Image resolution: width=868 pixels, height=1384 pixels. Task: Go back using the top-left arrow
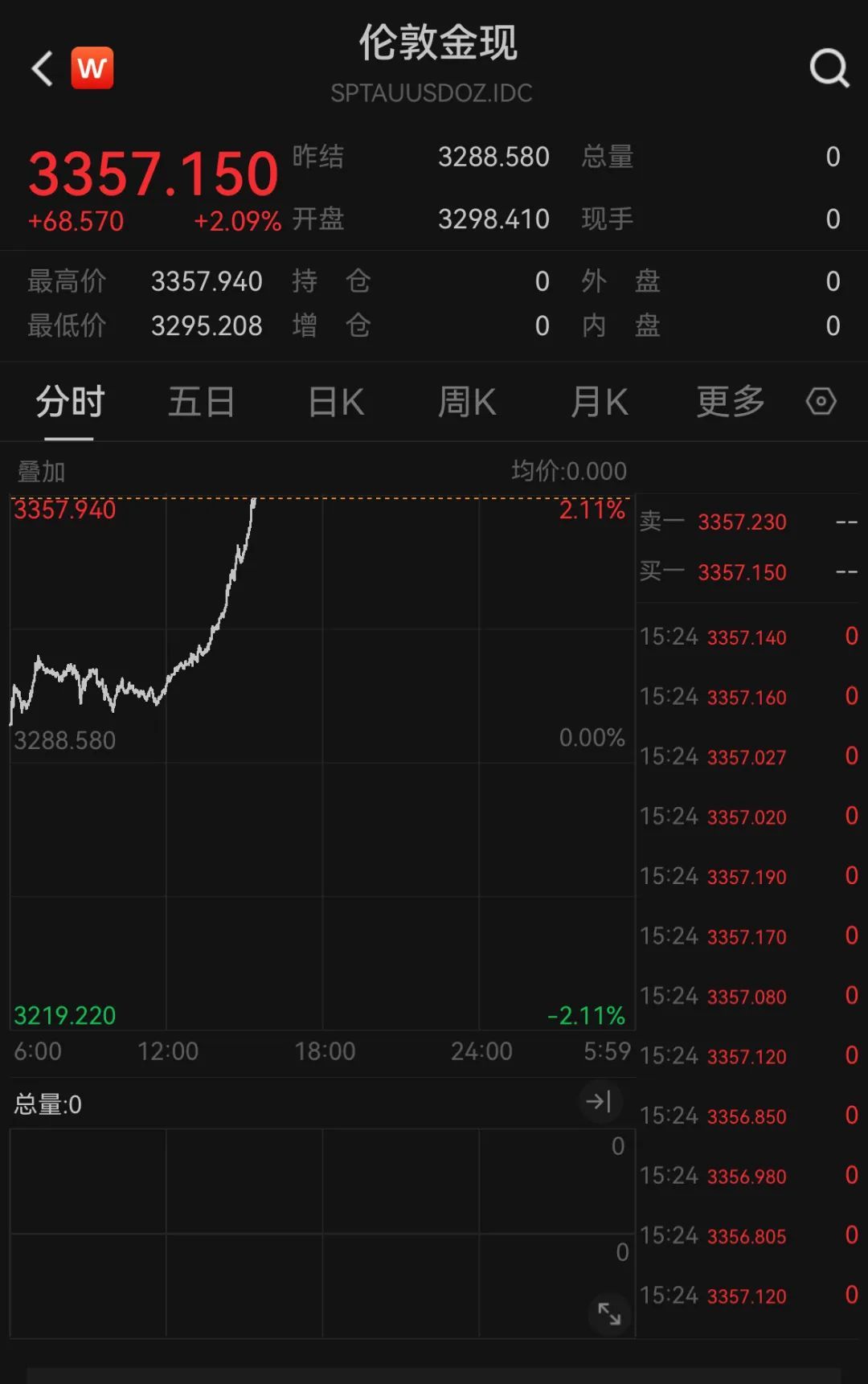coord(43,68)
